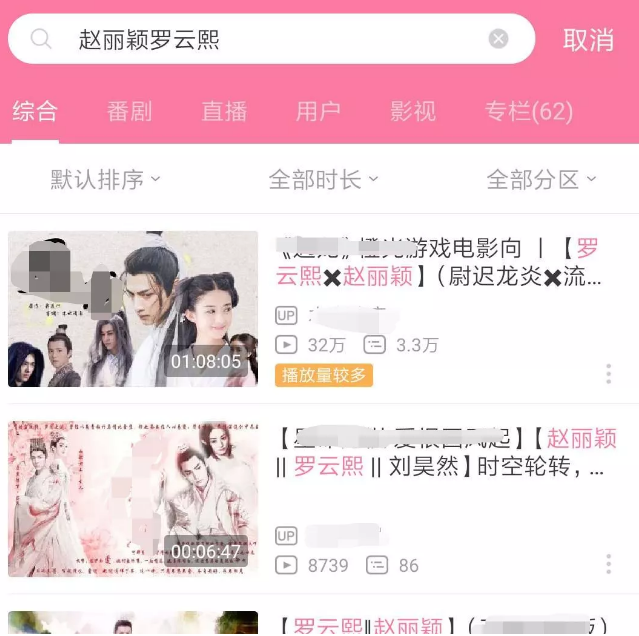Viewport: 639px width, 636px height.
Task: Switch to the 专栏(62) tab
Action: (x=529, y=111)
